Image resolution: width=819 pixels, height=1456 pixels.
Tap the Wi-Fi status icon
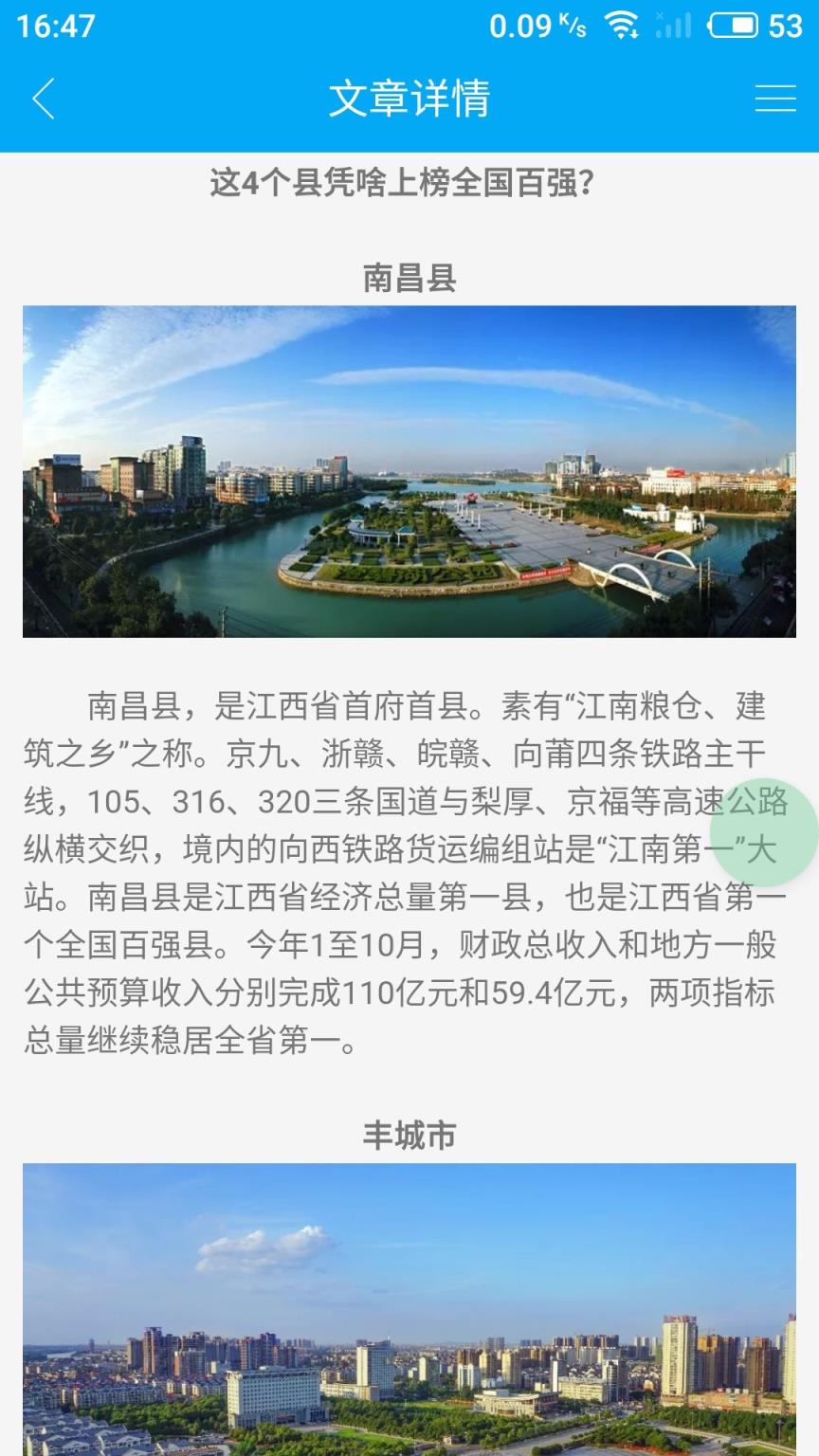point(621,26)
